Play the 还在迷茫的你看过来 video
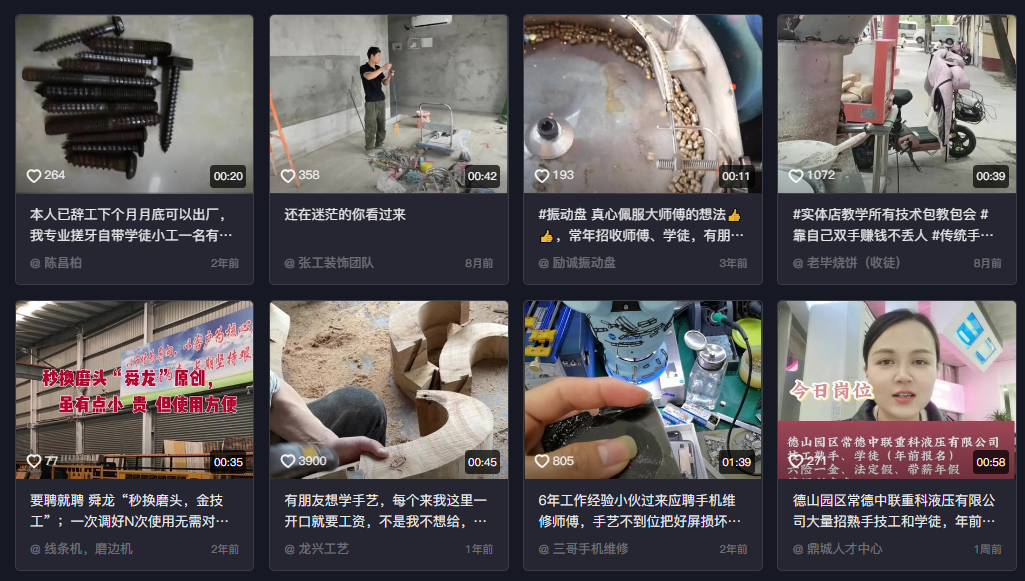Viewport: 1025px width, 581px height. coord(388,103)
